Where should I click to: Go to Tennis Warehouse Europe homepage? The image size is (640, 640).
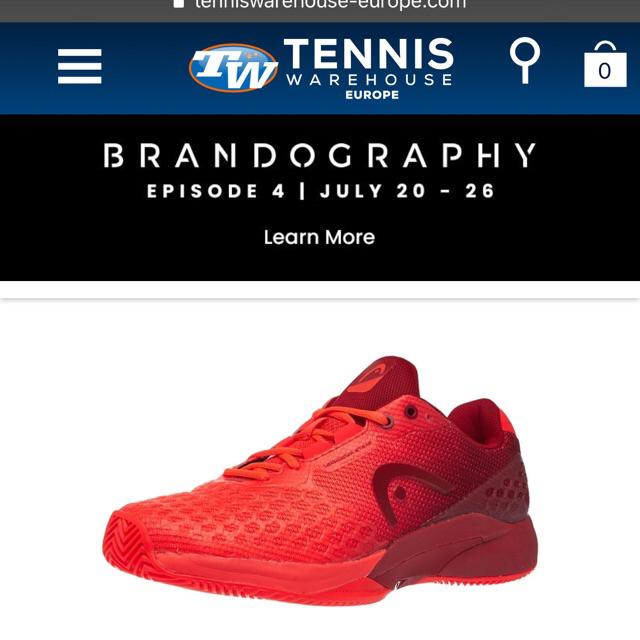[x=321, y=67]
